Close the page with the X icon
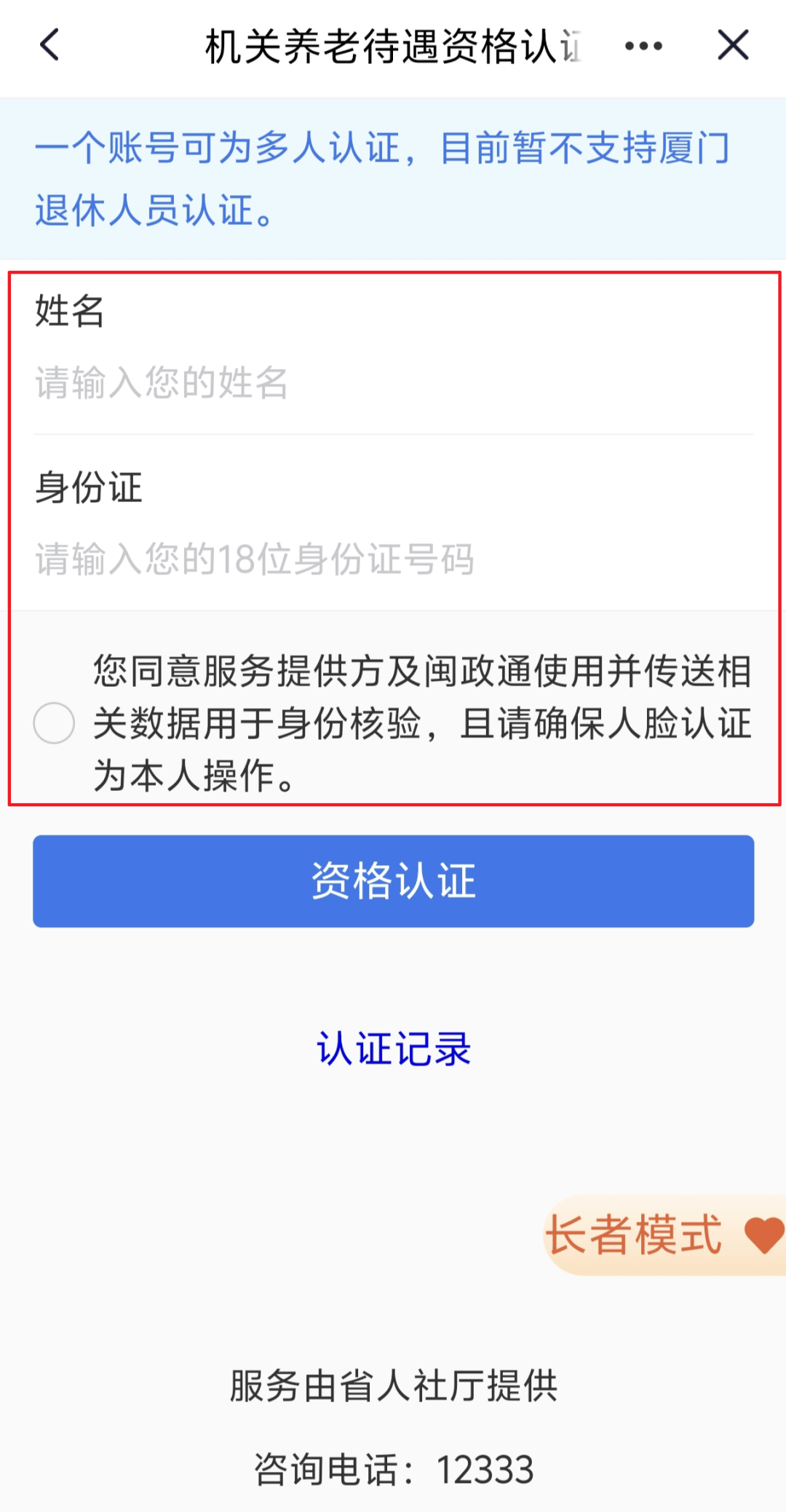This screenshot has height=1512, width=786. point(732,45)
